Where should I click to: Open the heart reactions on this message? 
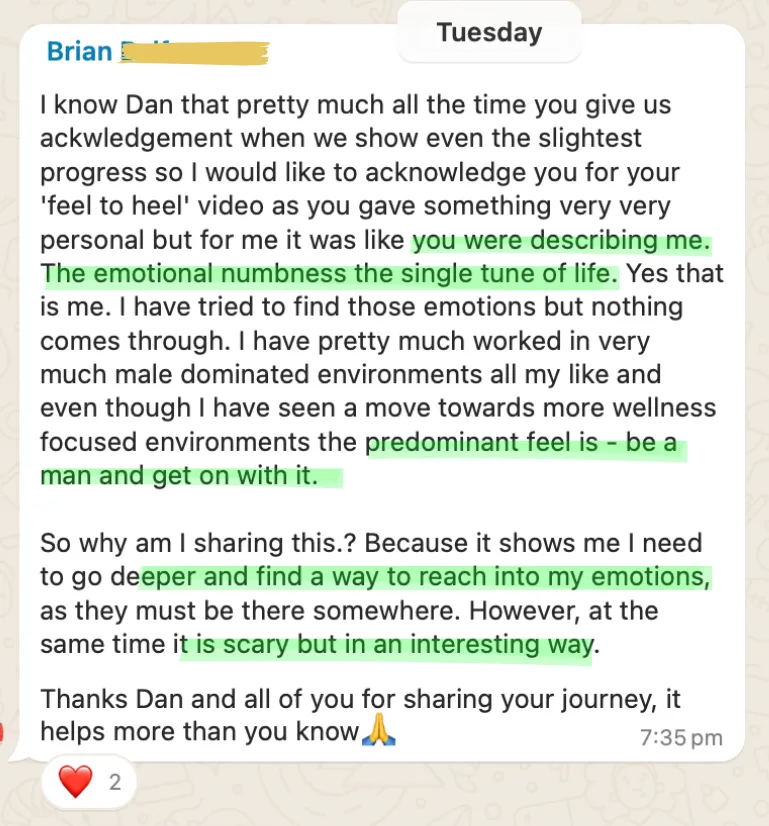click(x=89, y=781)
